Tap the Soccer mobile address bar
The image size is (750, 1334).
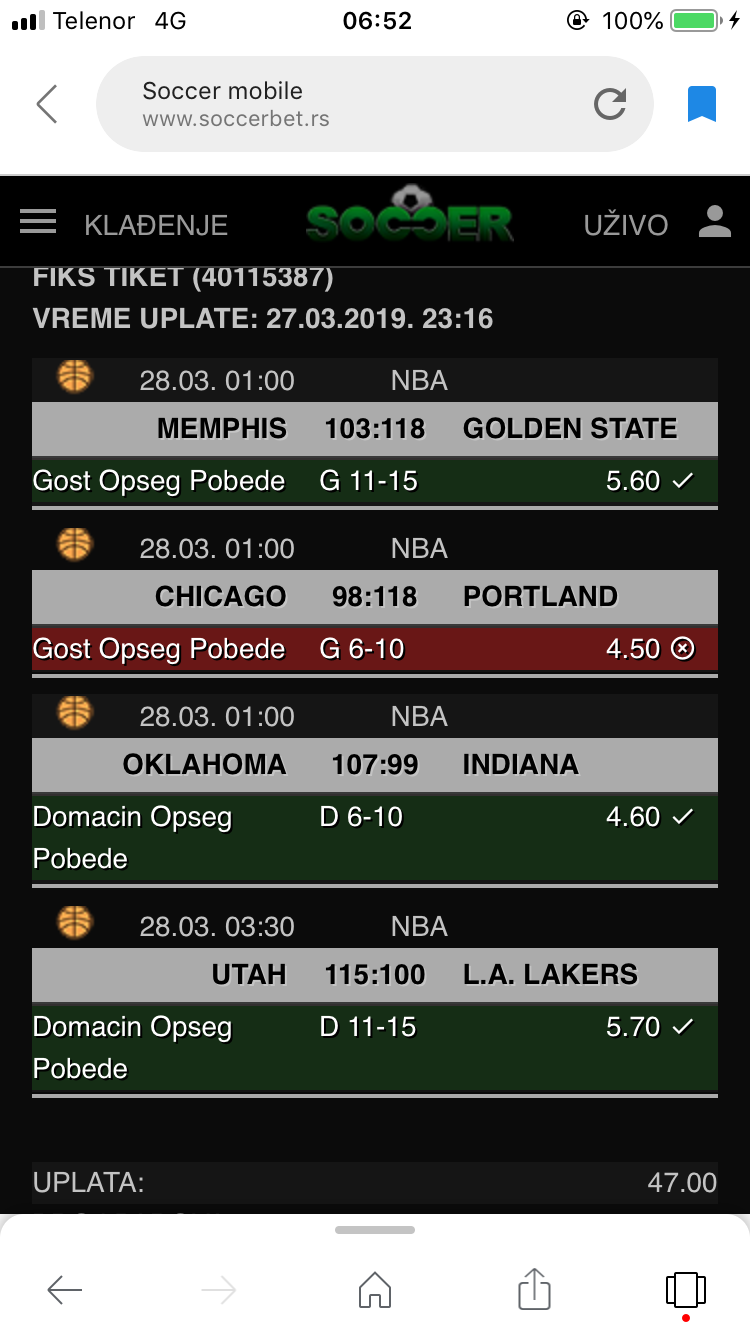pos(350,104)
